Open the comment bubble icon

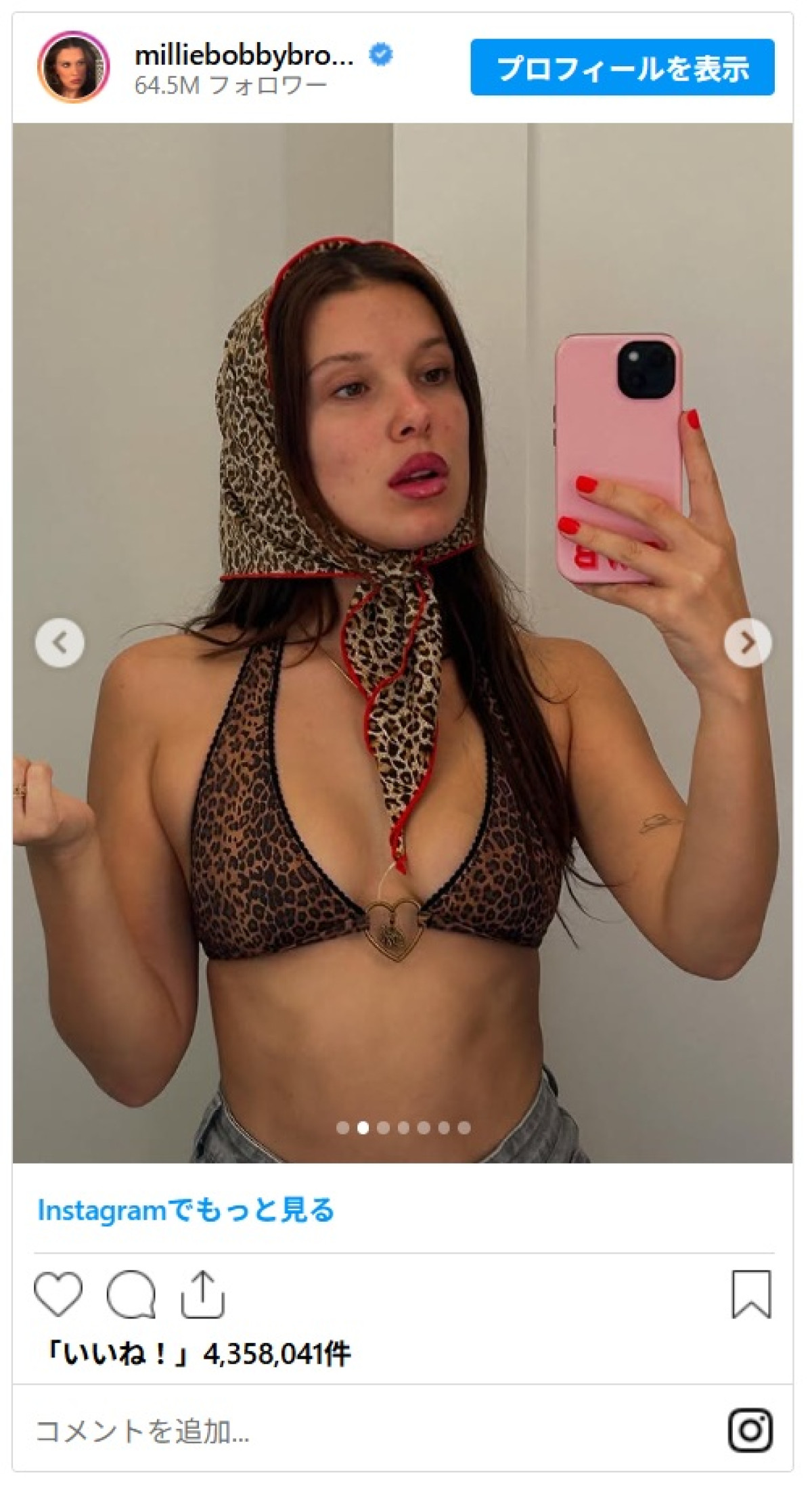tap(131, 1294)
